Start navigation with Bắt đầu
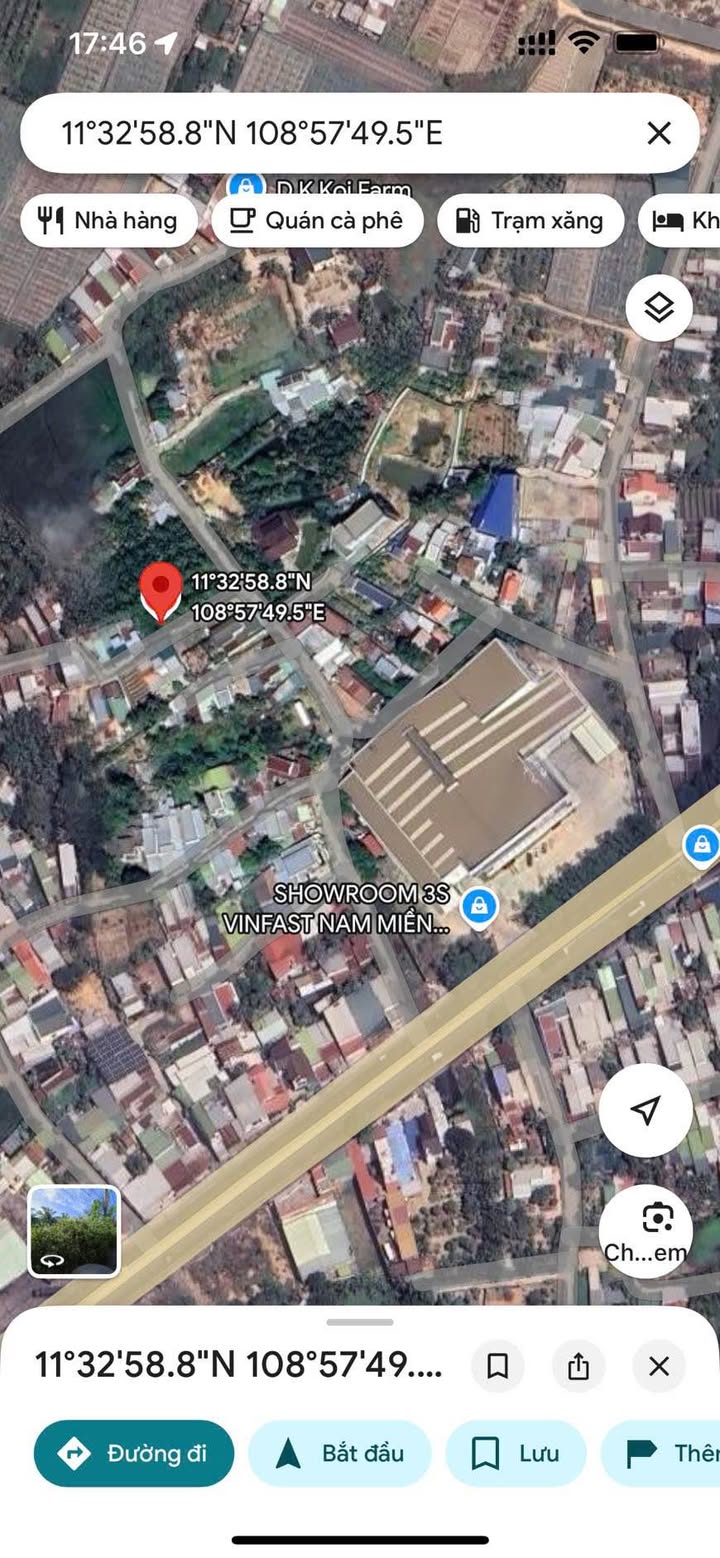 (340, 1453)
